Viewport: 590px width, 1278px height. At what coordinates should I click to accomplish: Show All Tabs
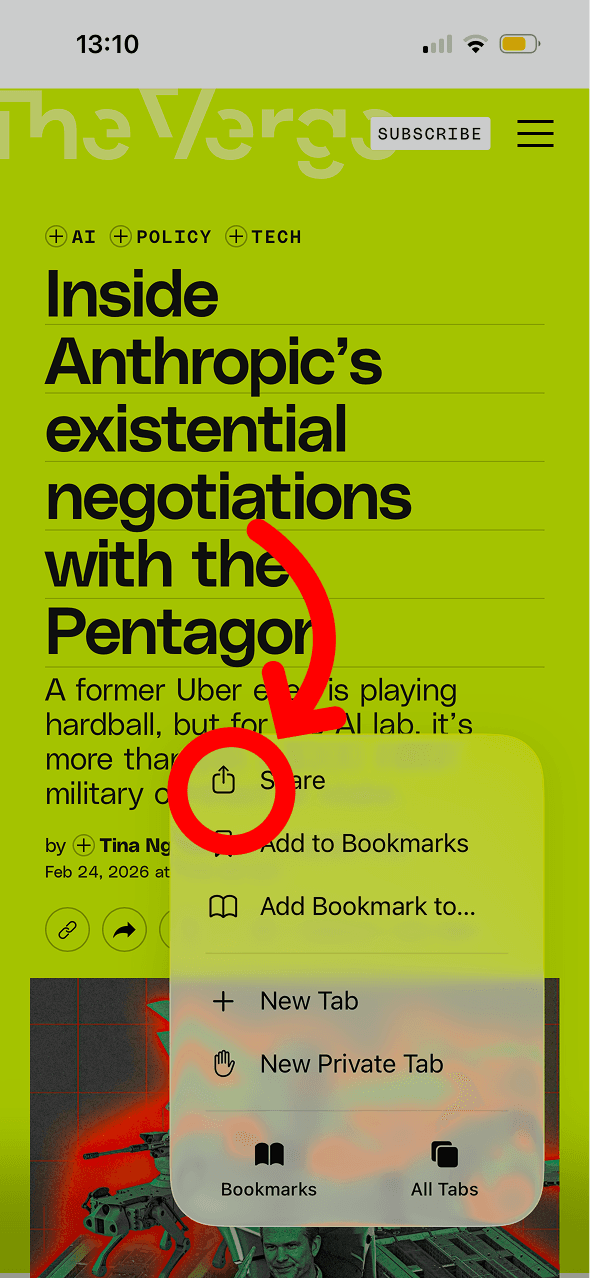(445, 1170)
